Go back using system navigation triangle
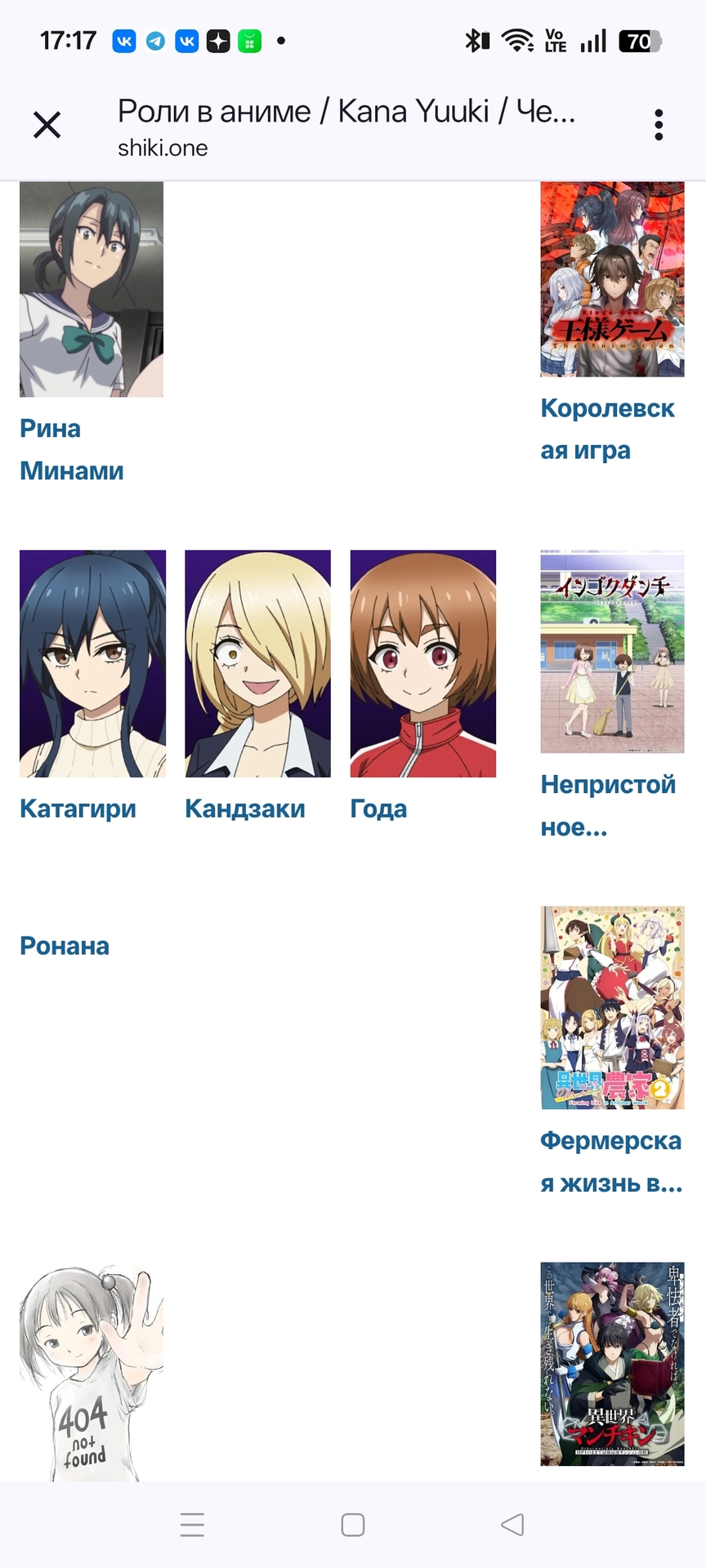The width and height of the screenshot is (706, 1568). pyautogui.click(x=512, y=1524)
